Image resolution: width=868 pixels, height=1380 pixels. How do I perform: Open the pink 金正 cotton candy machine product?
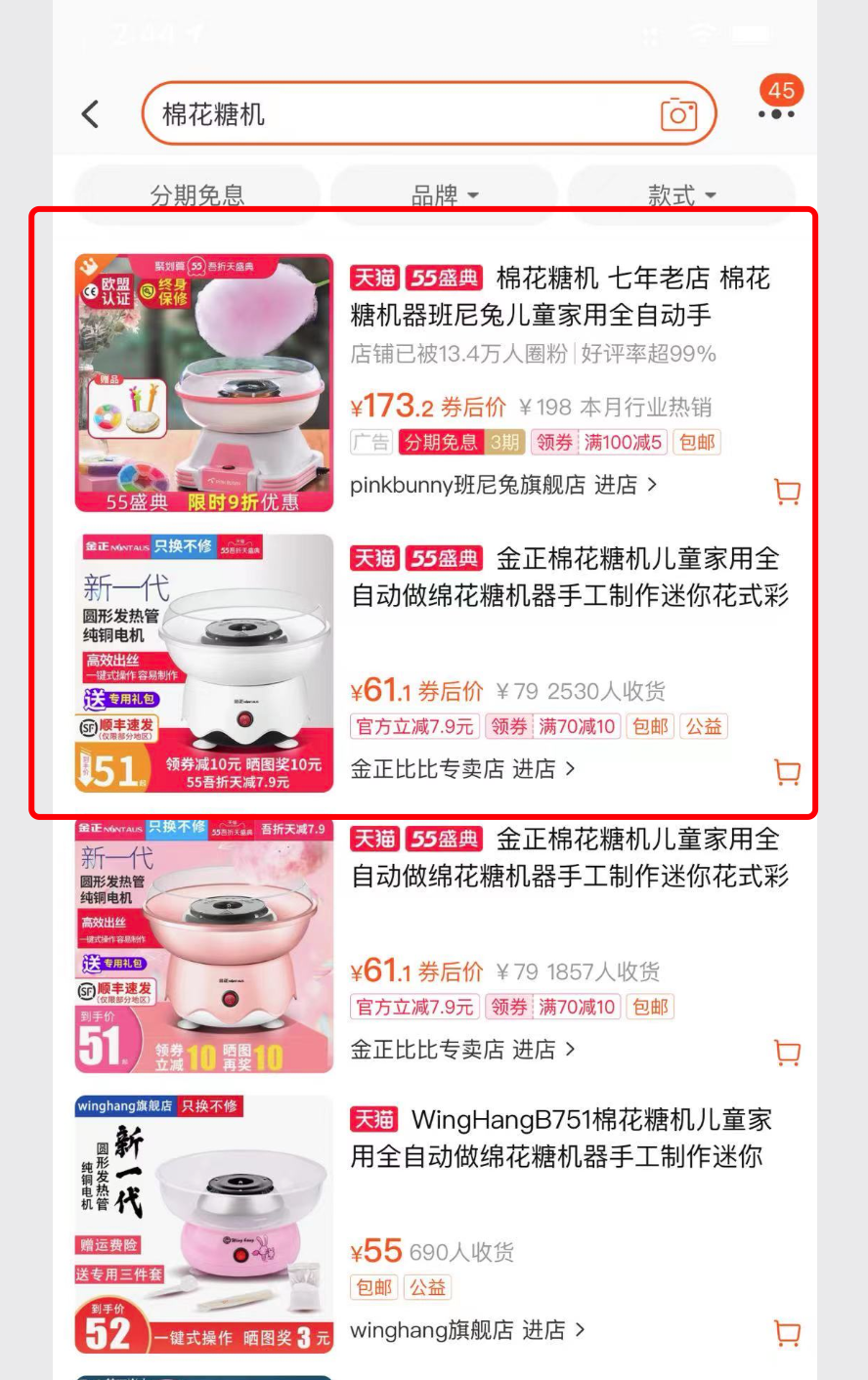(x=569, y=857)
